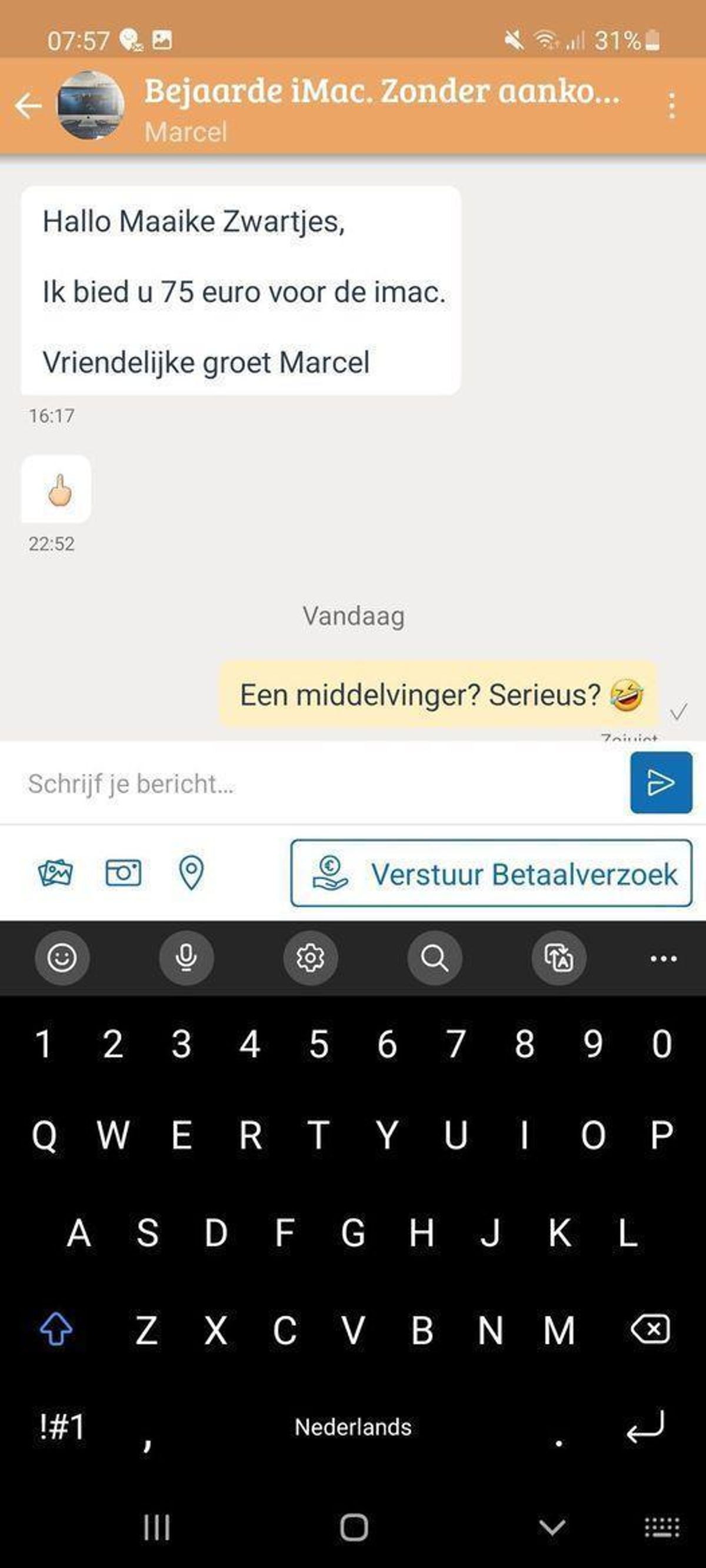Send the message with the arrow button
The image size is (706, 1568).
(x=661, y=783)
